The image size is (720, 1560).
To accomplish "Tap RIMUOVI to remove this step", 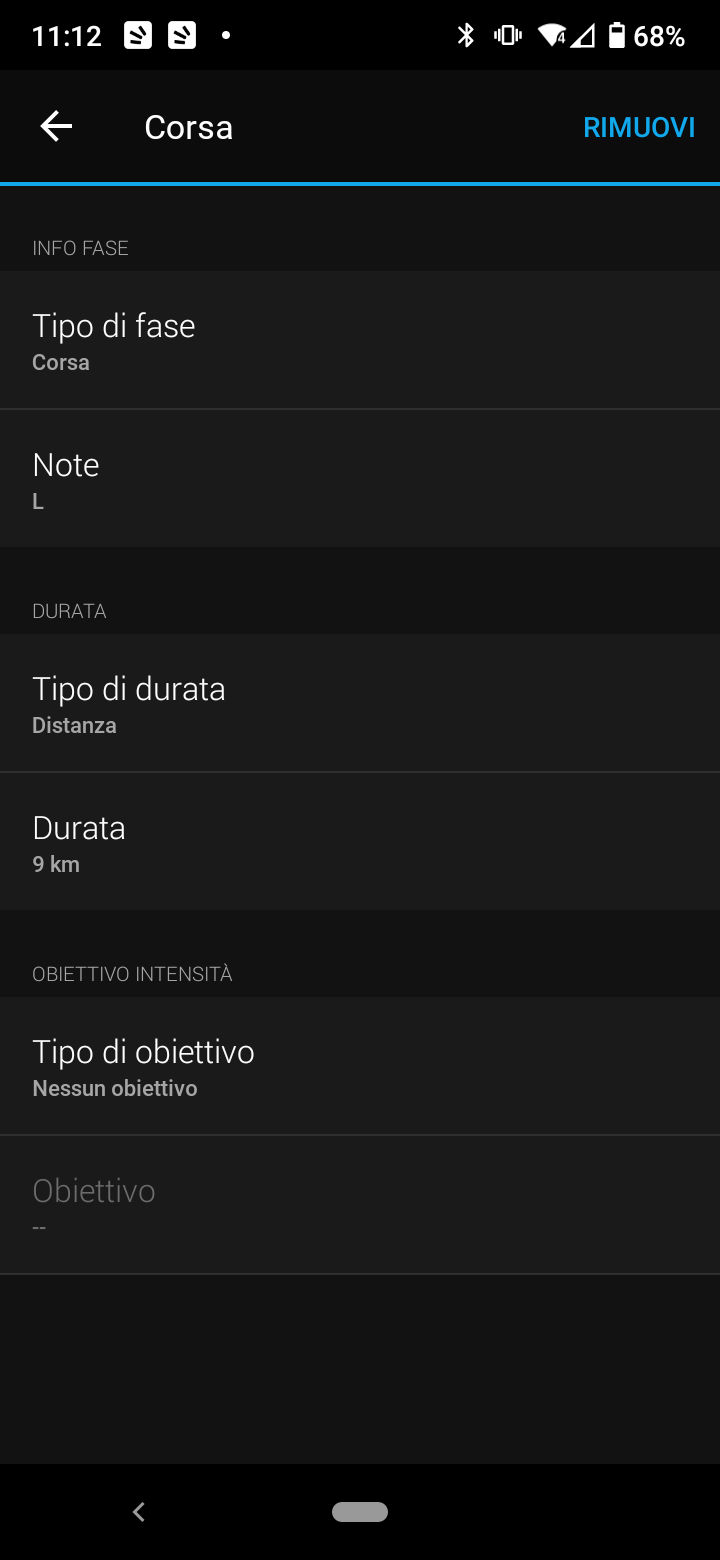I will point(639,127).
